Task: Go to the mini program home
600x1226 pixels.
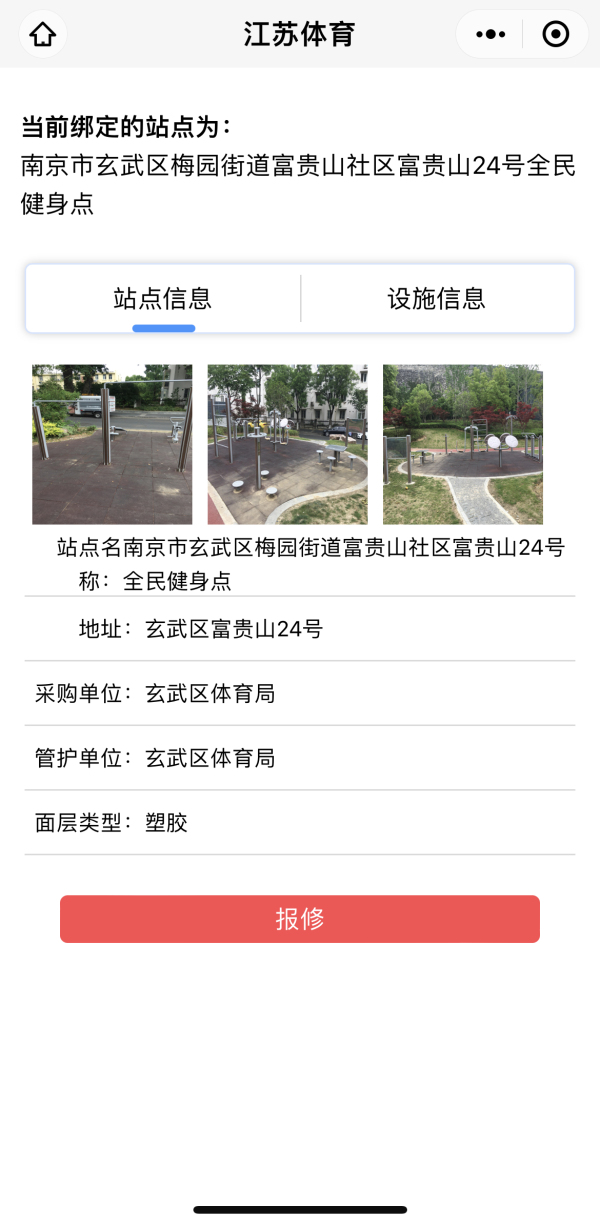Action: pyautogui.click(x=43, y=35)
